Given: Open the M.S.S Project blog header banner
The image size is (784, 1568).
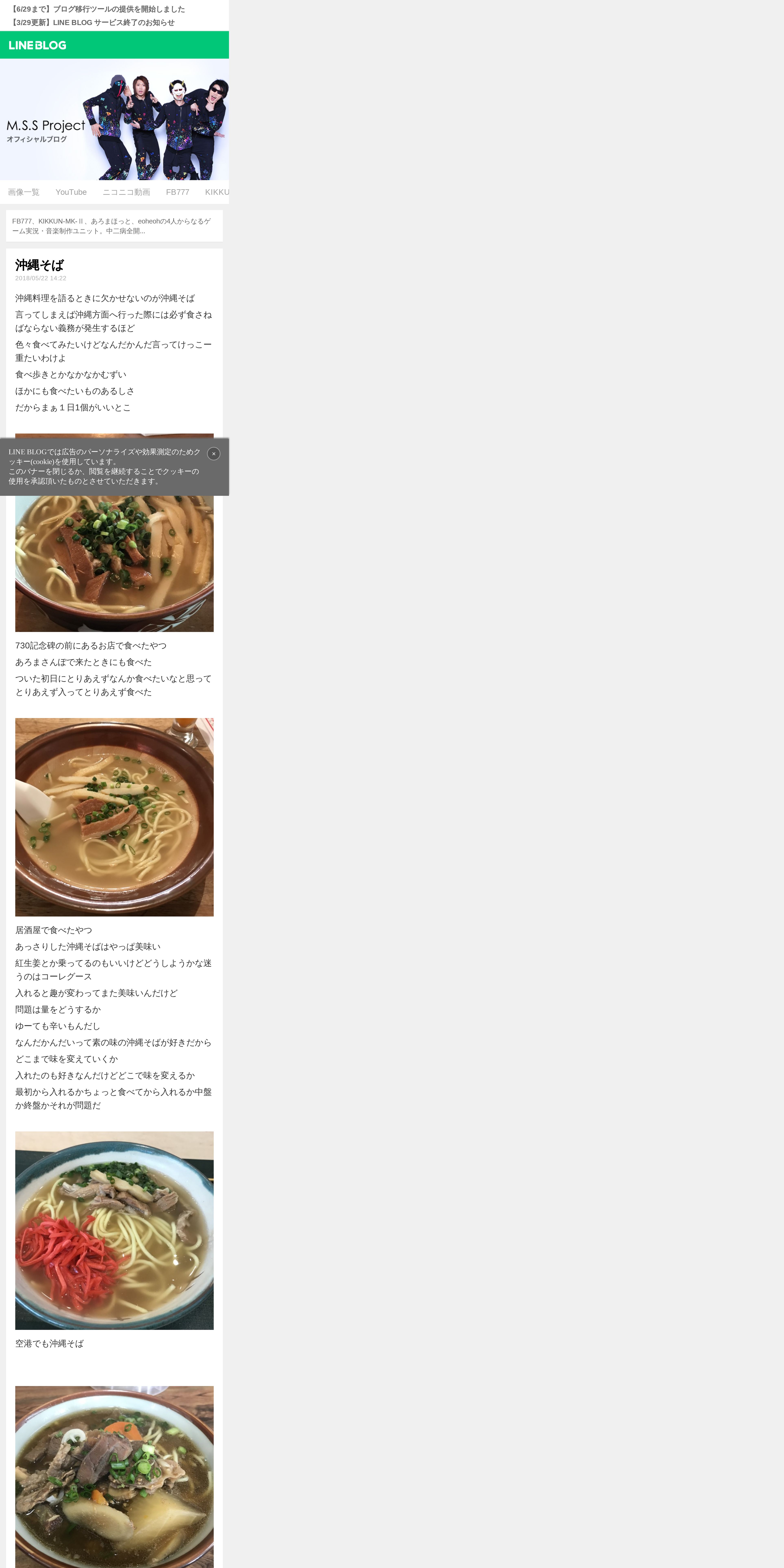Looking at the screenshot, I should tap(114, 119).
